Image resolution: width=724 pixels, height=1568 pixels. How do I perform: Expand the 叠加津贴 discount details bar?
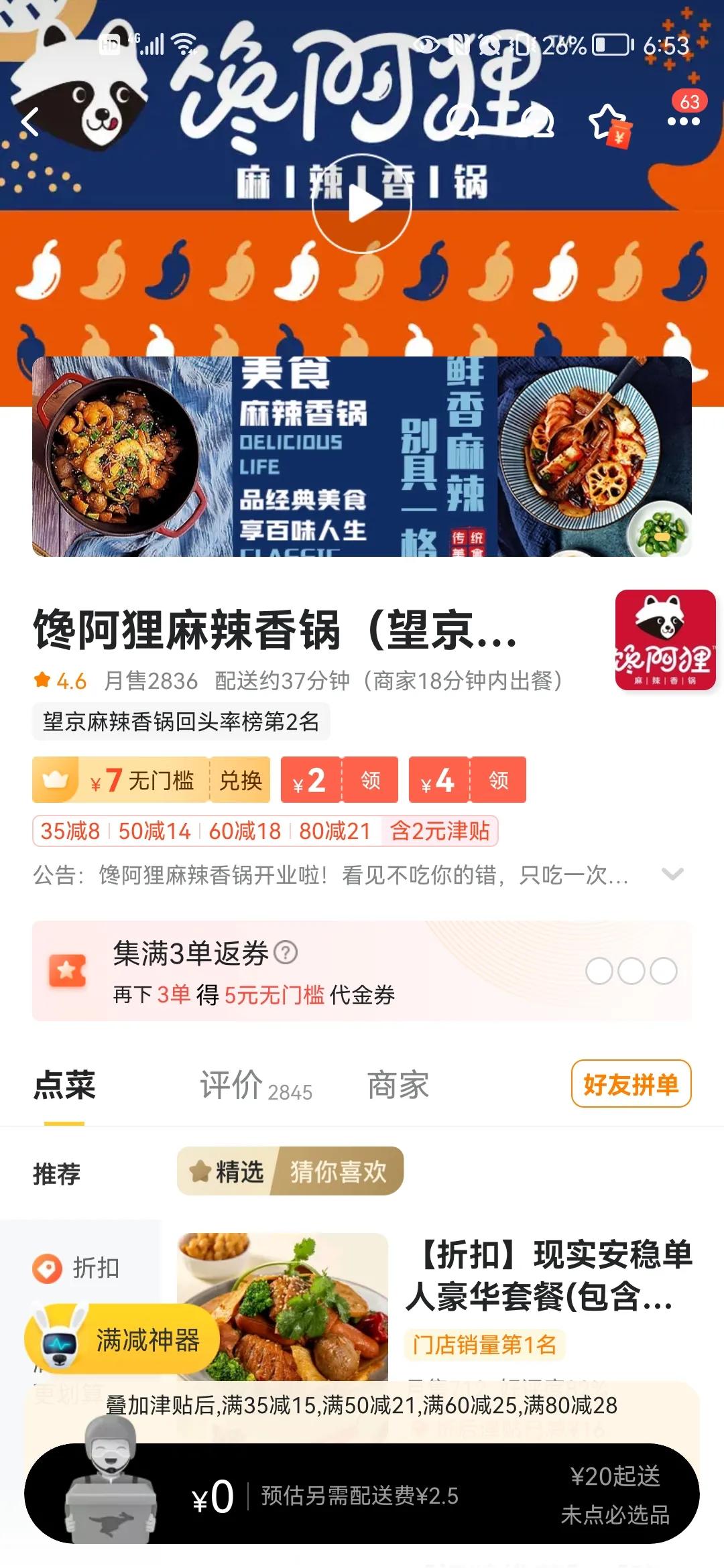pyautogui.click(x=362, y=1402)
